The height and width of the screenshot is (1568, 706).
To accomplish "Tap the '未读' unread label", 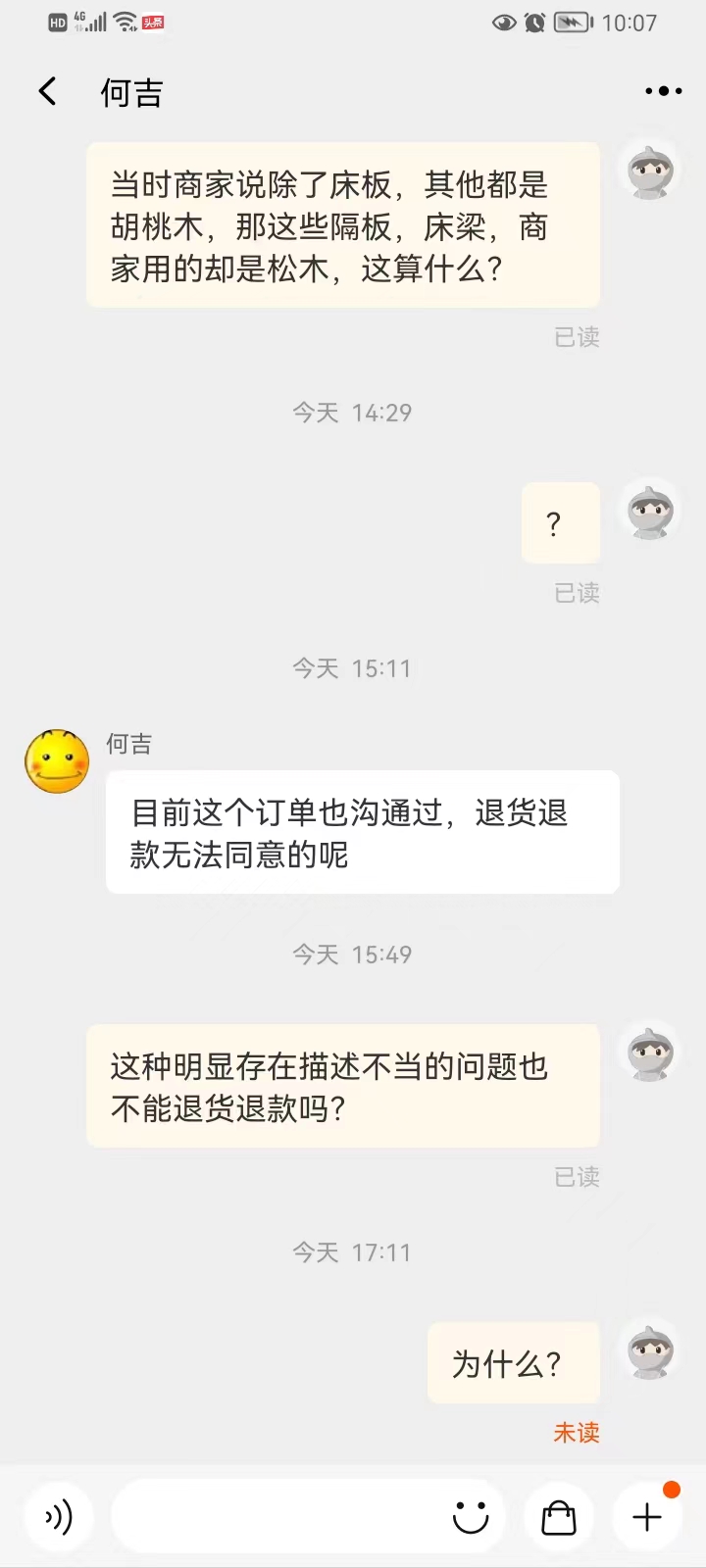I will click(x=576, y=1433).
